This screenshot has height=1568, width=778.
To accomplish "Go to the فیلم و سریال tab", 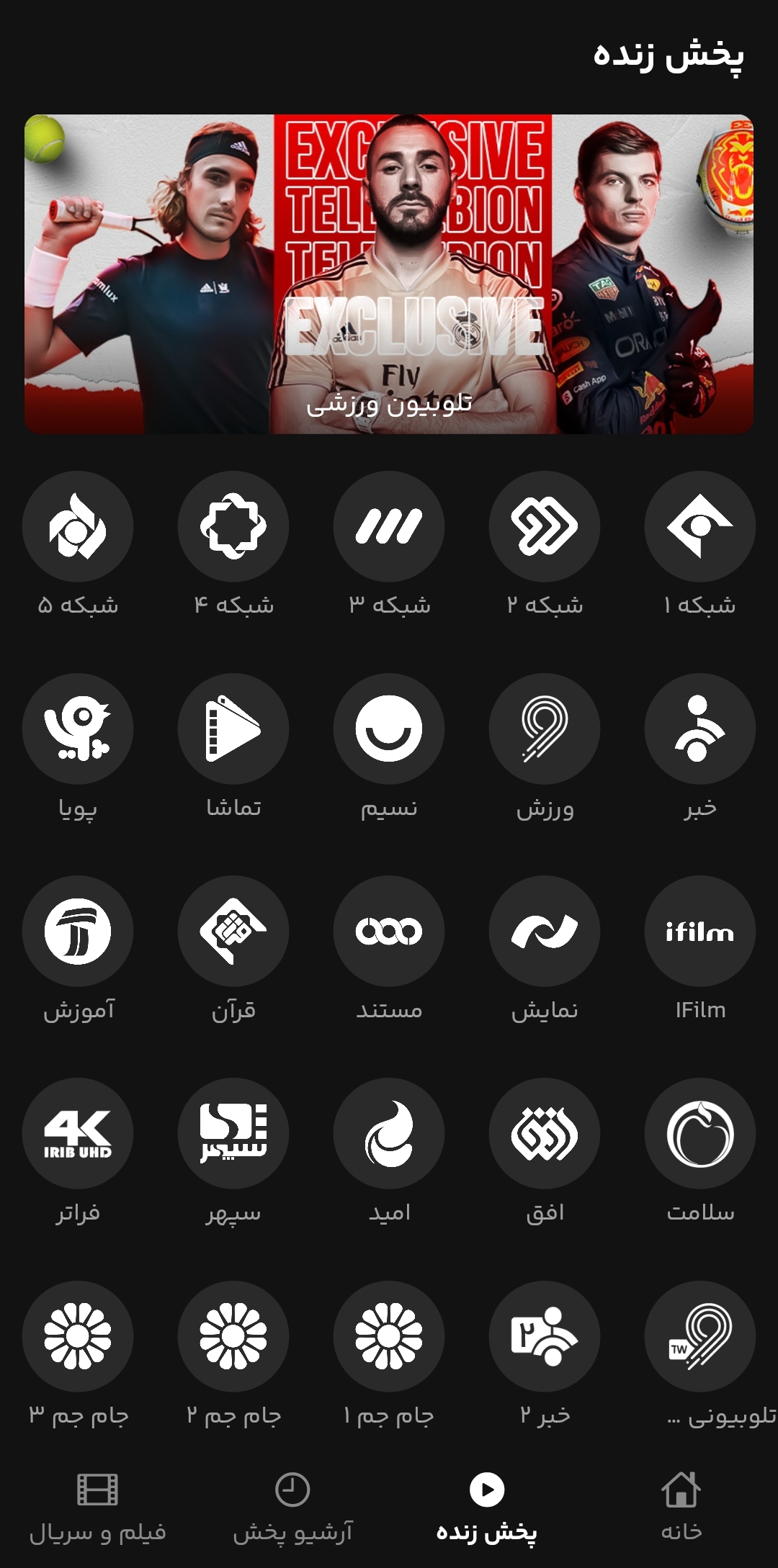I will (x=97, y=1506).
